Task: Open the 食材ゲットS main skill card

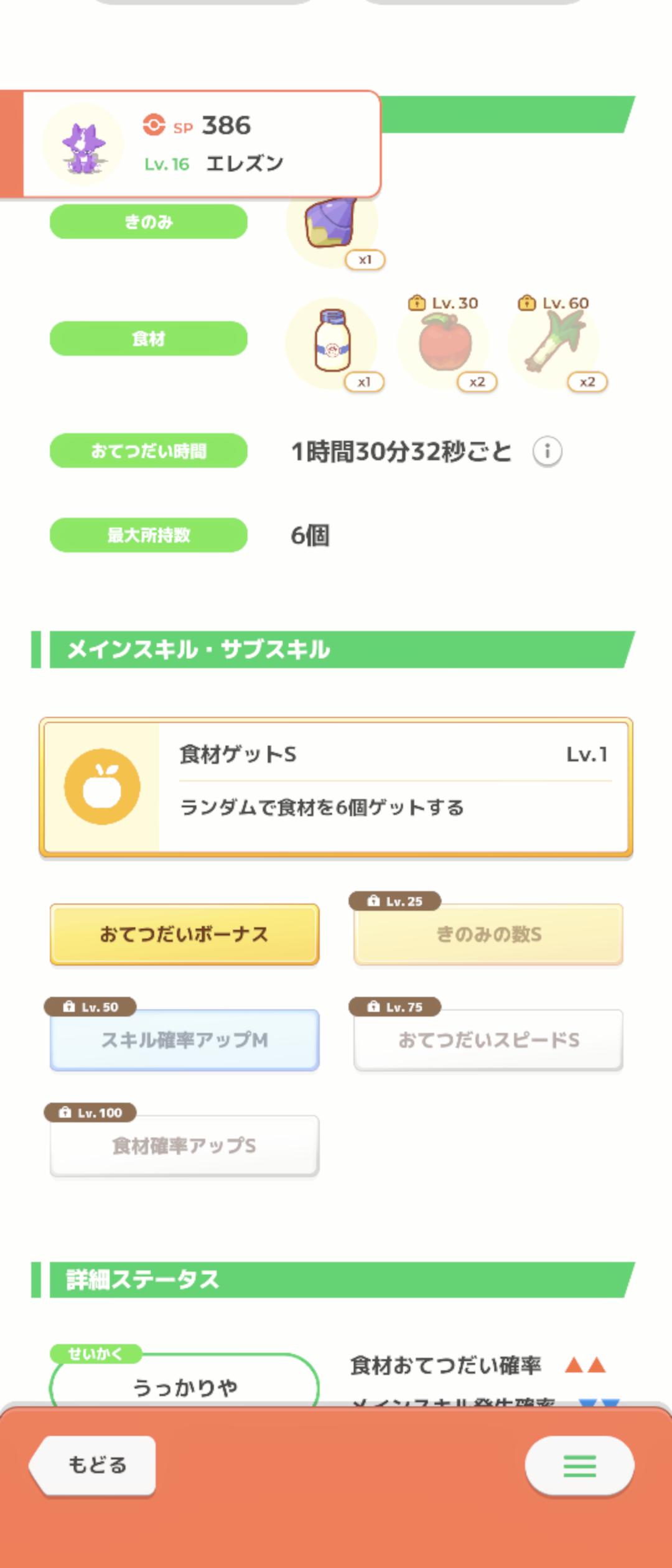Action: coord(336,787)
